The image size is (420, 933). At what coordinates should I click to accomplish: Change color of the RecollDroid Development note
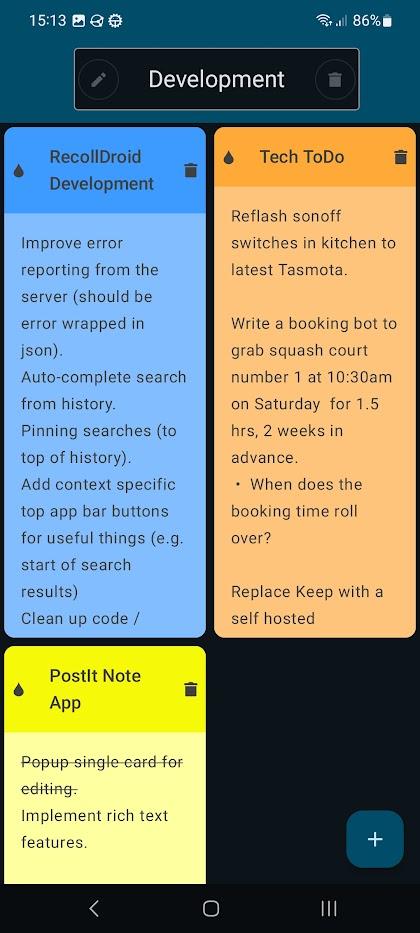tap(19, 171)
